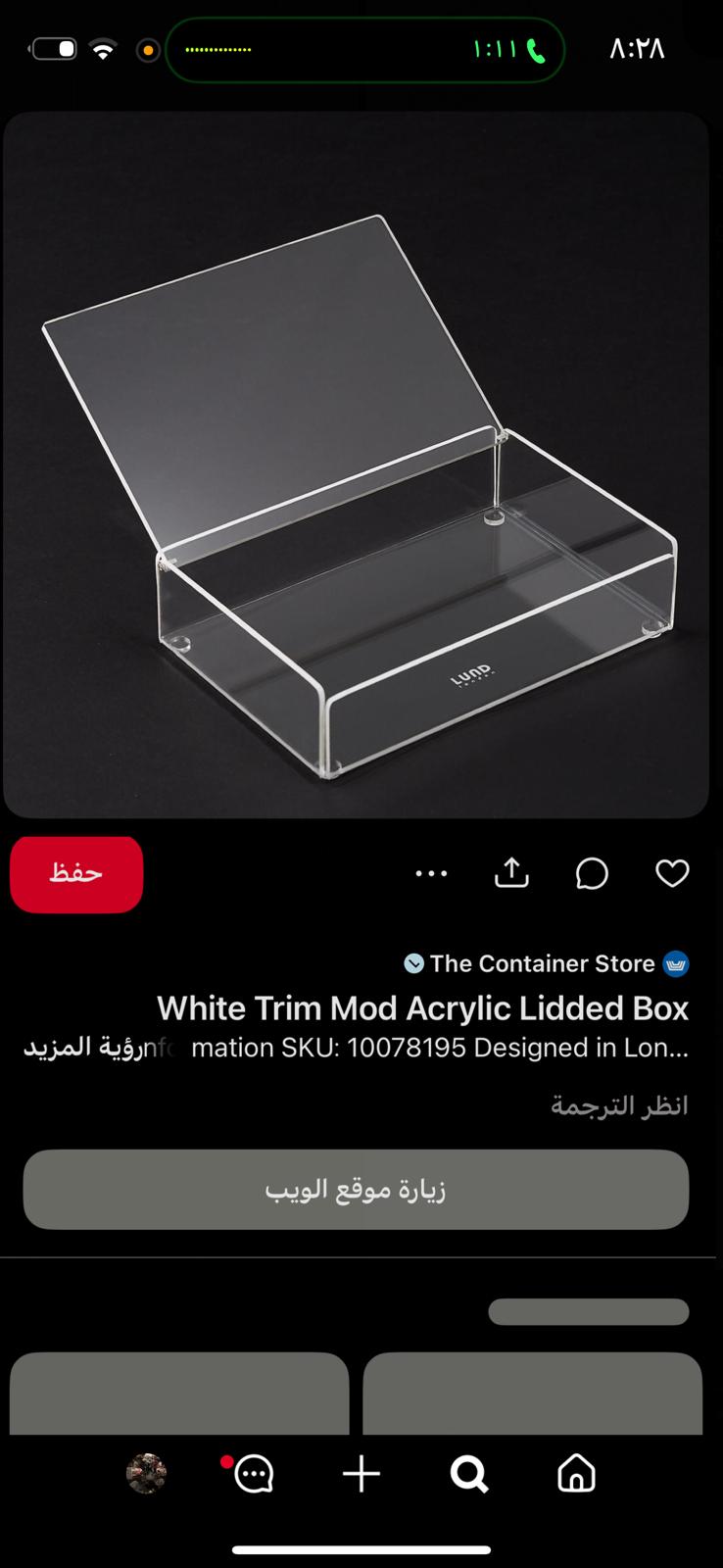Open the acrylic box pin image
Screen dimensions: 723x1568
[356, 465]
